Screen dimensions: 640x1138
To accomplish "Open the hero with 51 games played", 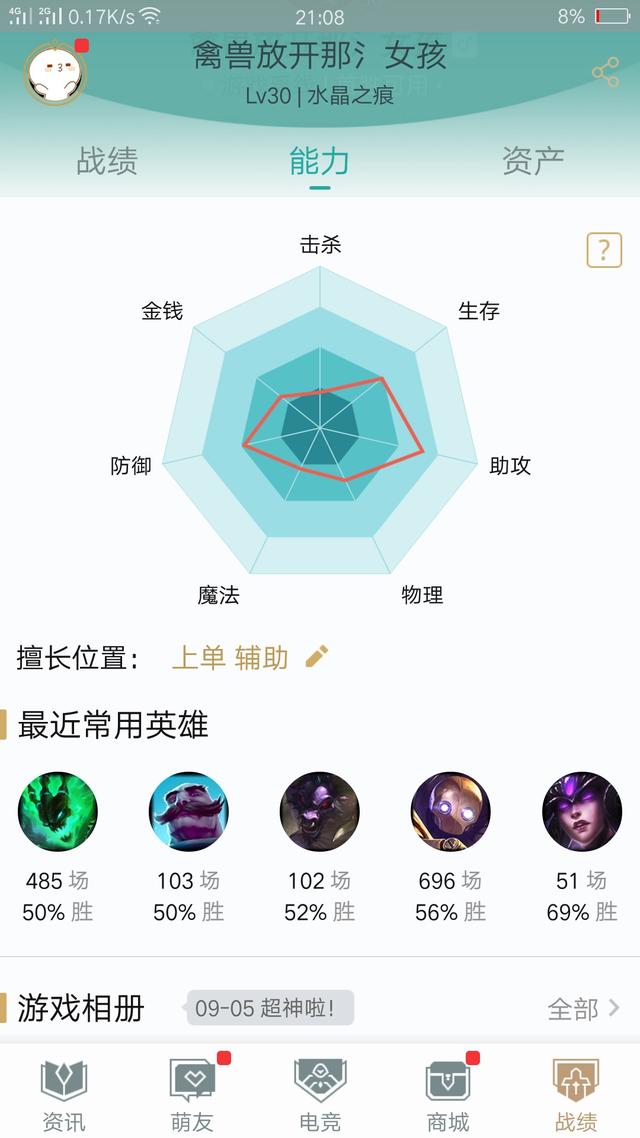I will click(x=582, y=811).
